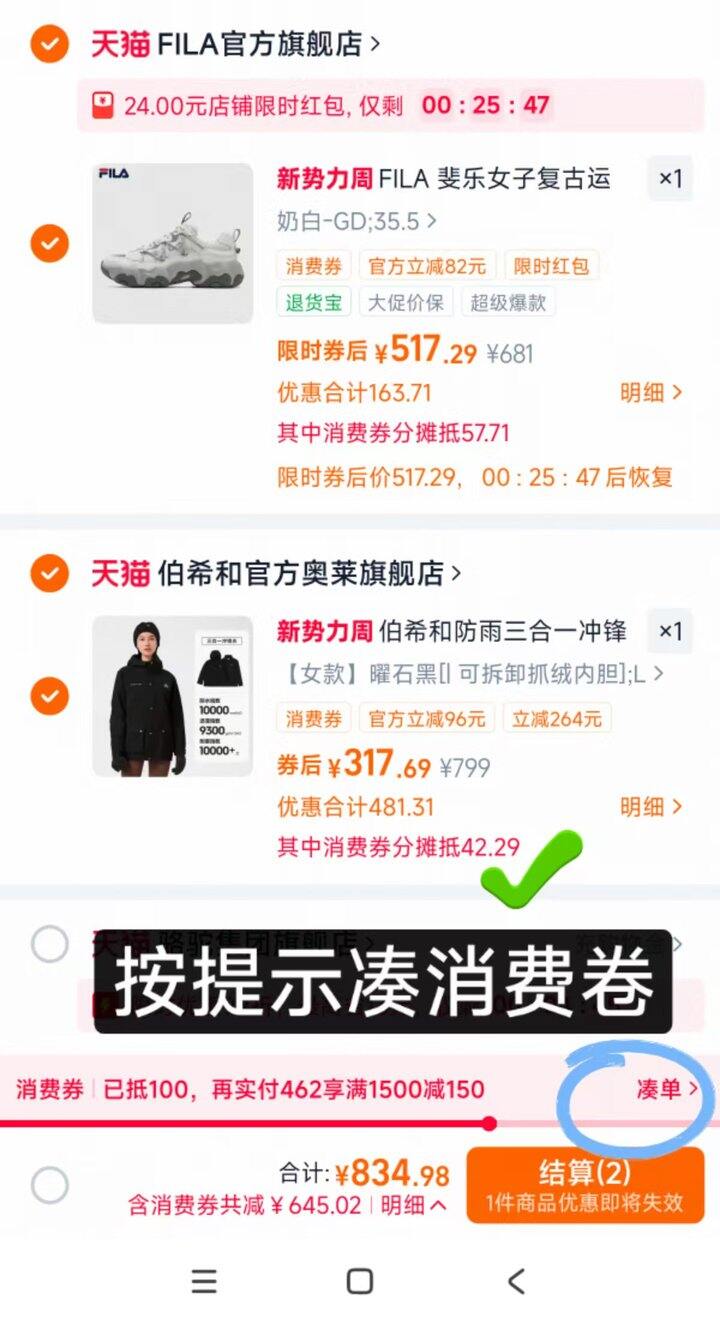This screenshot has height=1324, width=720.
Task: Uncheck the FILA shoes item checkbox
Action: 49,243
